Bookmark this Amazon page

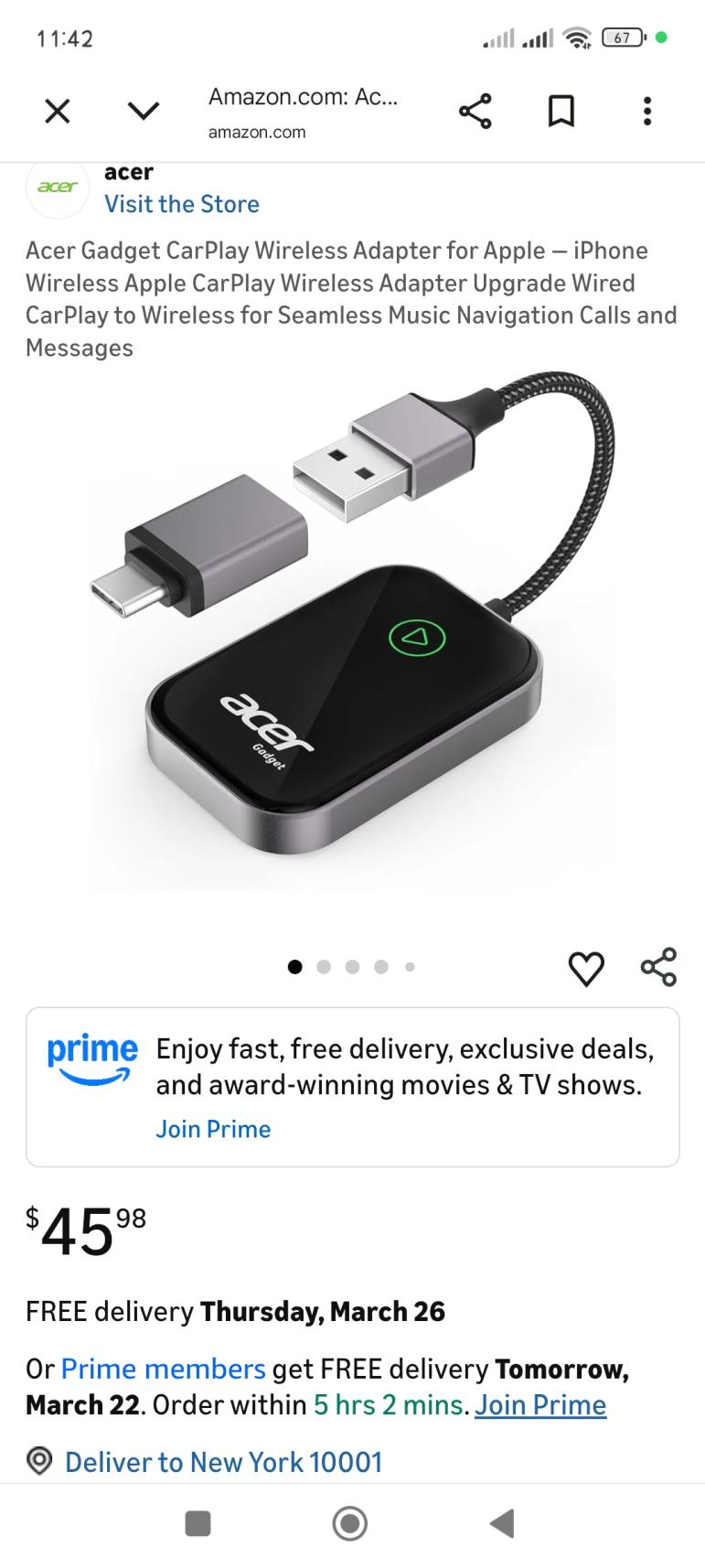point(561,112)
